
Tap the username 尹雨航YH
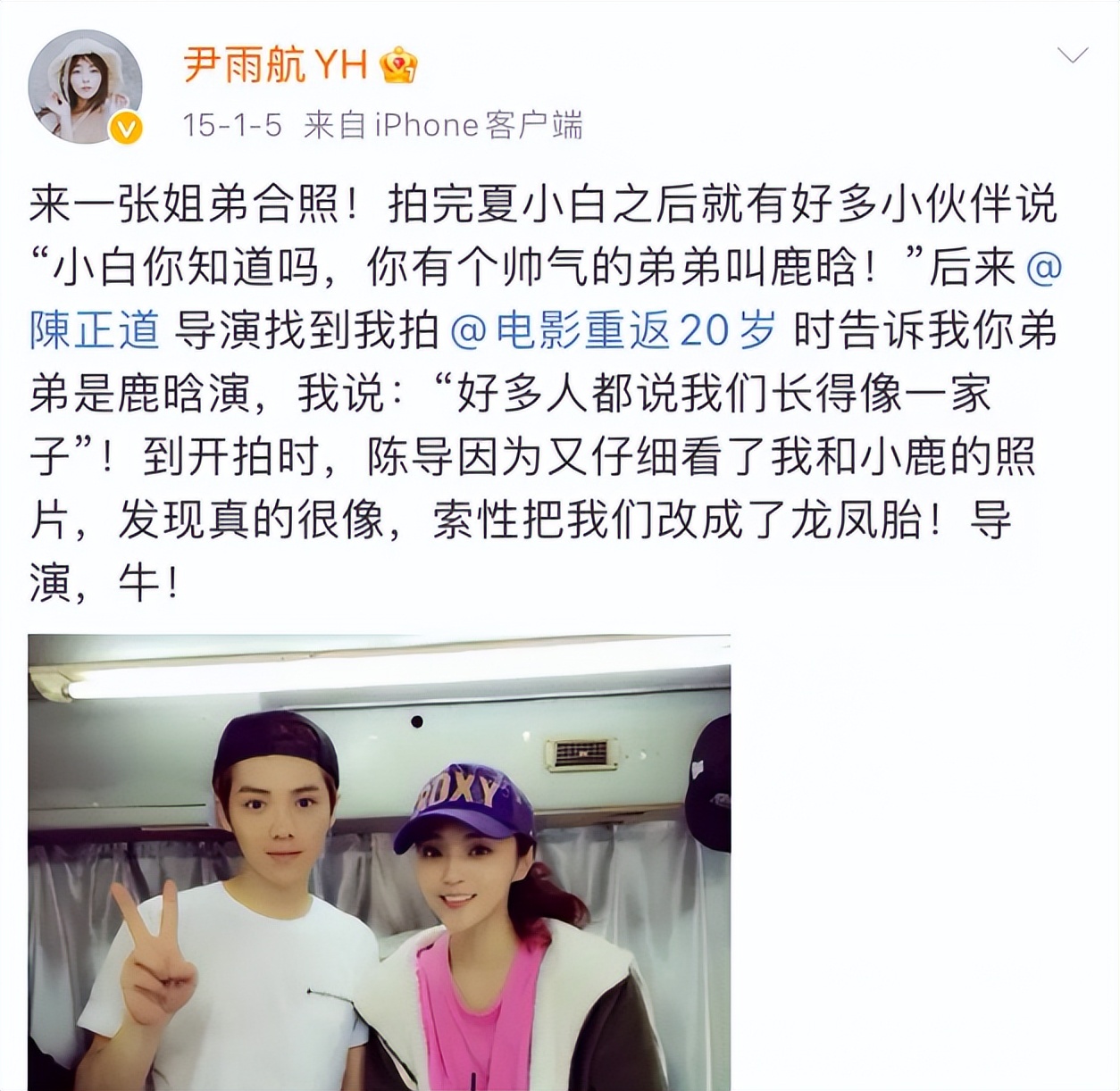click(275, 64)
